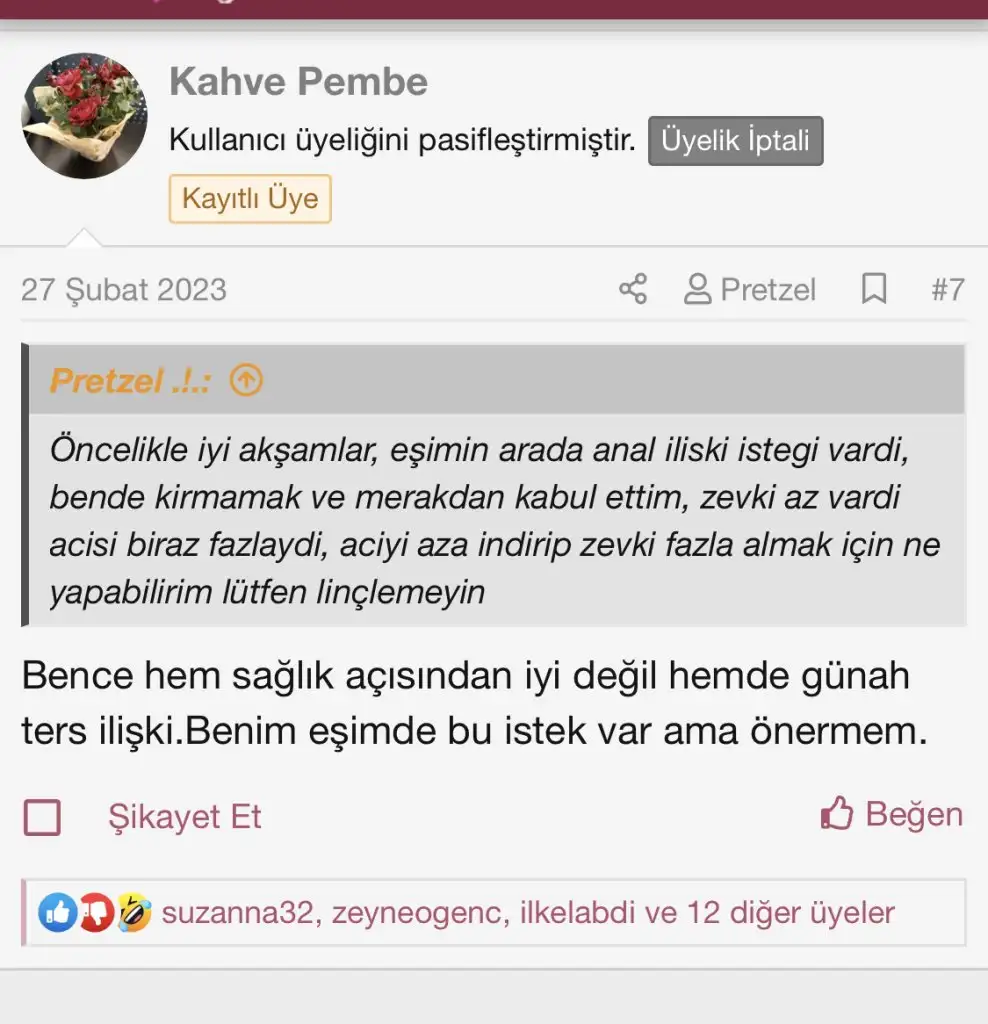Report the post with Şikayet Et
The width and height of the screenshot is (988, 1024).
[184, 817]
